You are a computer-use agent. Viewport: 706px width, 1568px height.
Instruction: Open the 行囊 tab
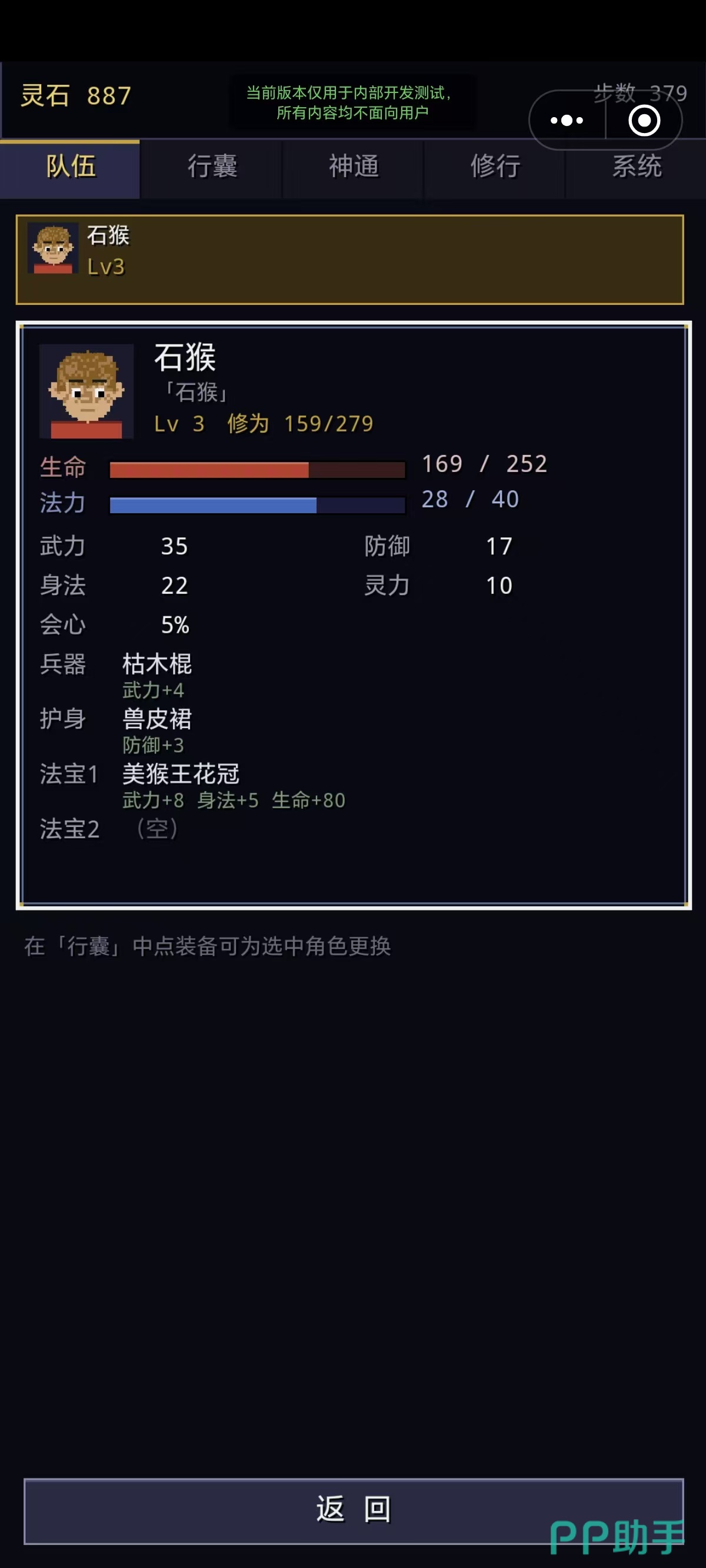coord(212,167)
